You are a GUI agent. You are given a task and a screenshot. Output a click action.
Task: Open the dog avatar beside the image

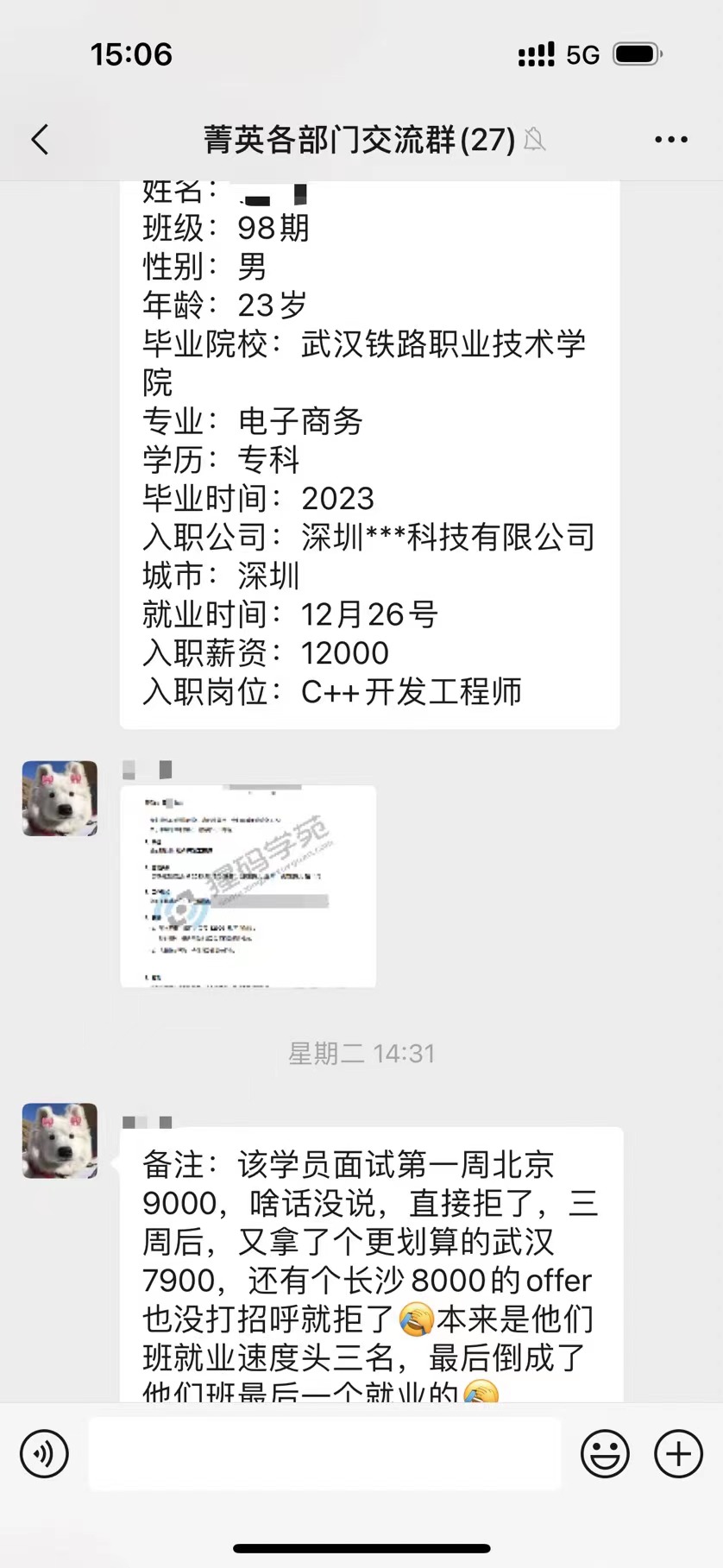click(60, 798)
